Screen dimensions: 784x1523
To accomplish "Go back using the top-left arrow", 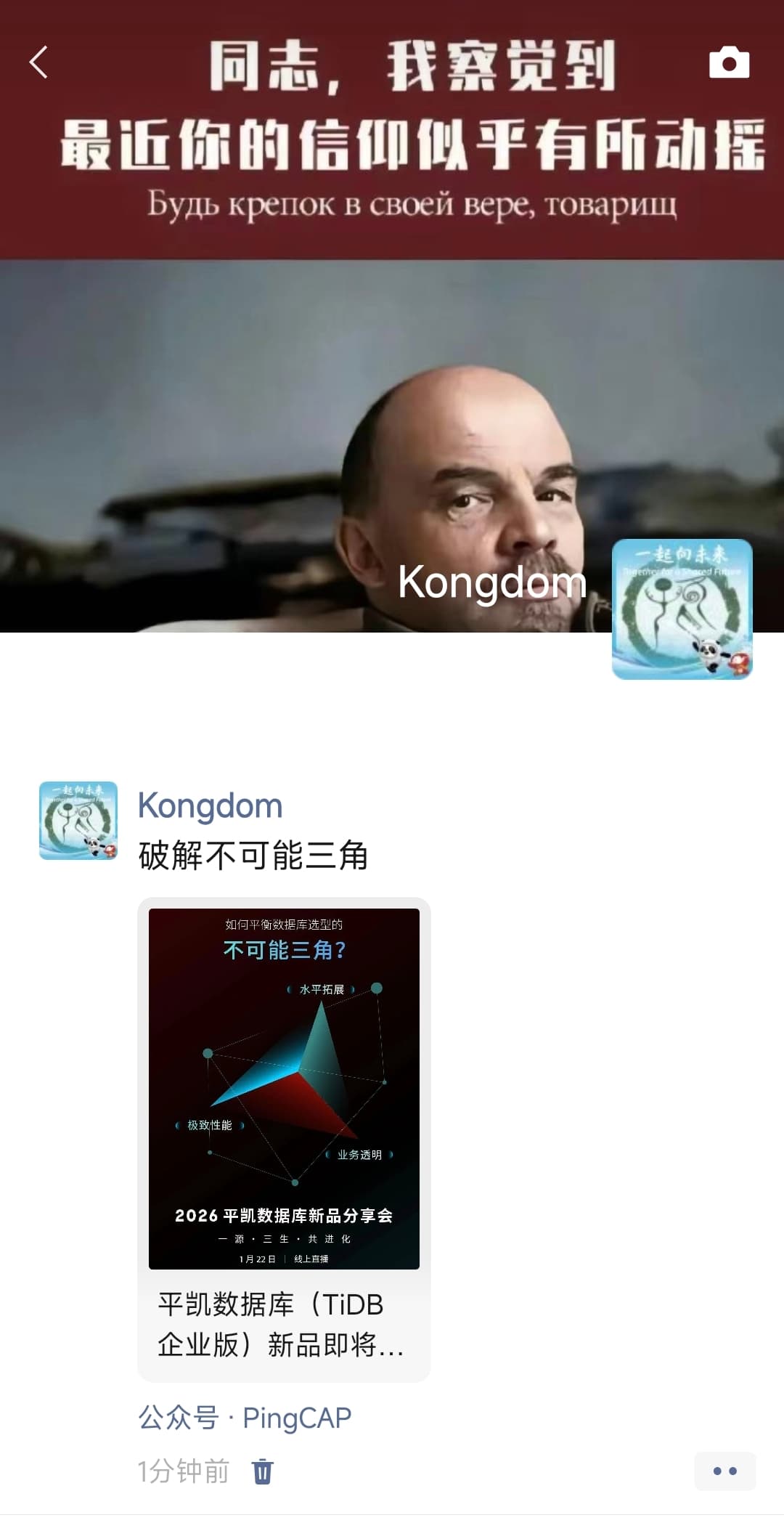I will (39, 62).
